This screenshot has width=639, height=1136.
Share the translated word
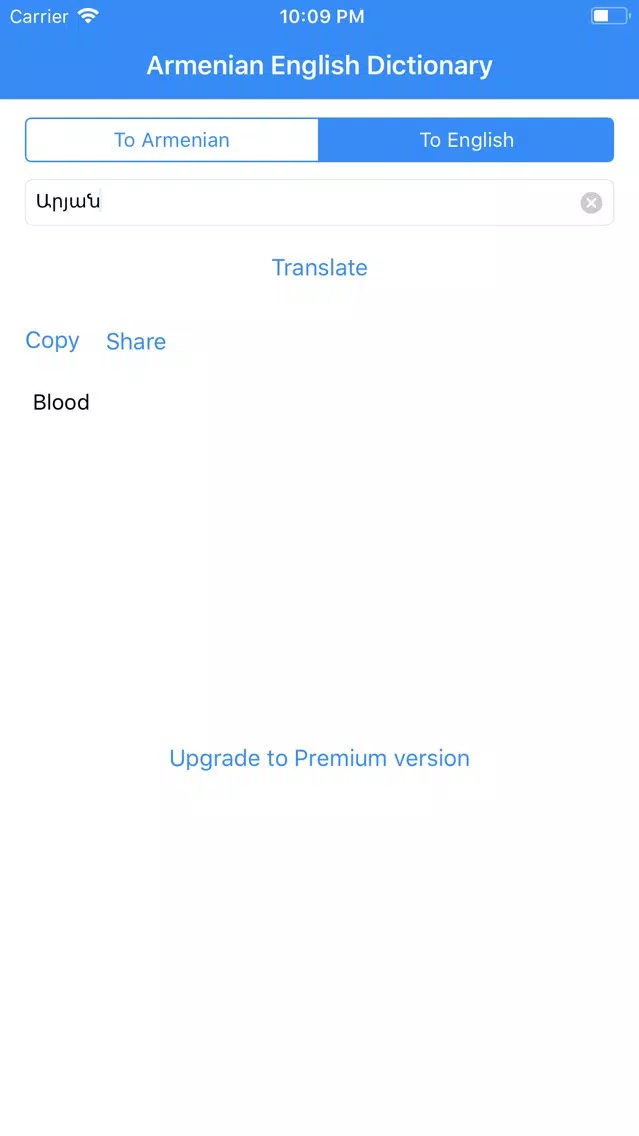(136, 341)
